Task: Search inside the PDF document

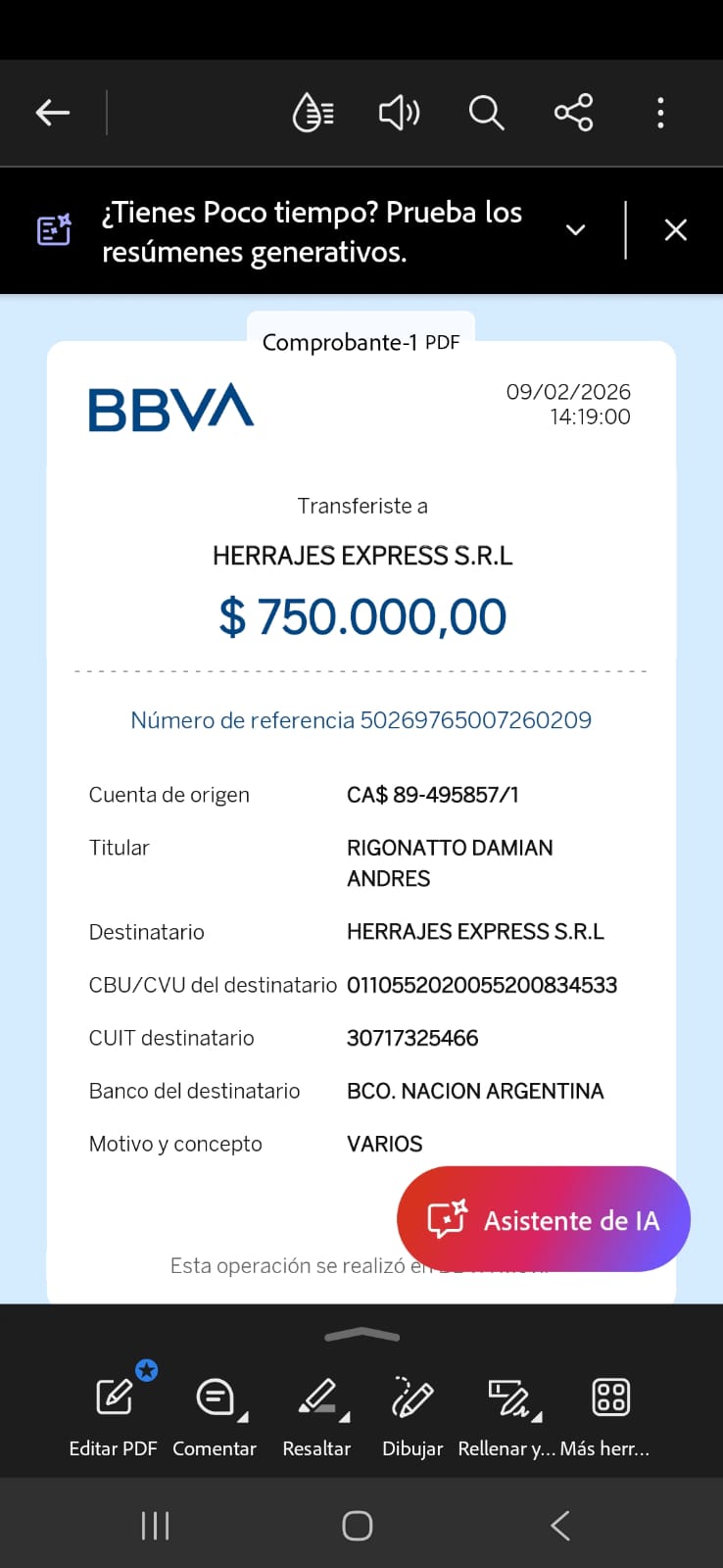Action: [486, 113]
